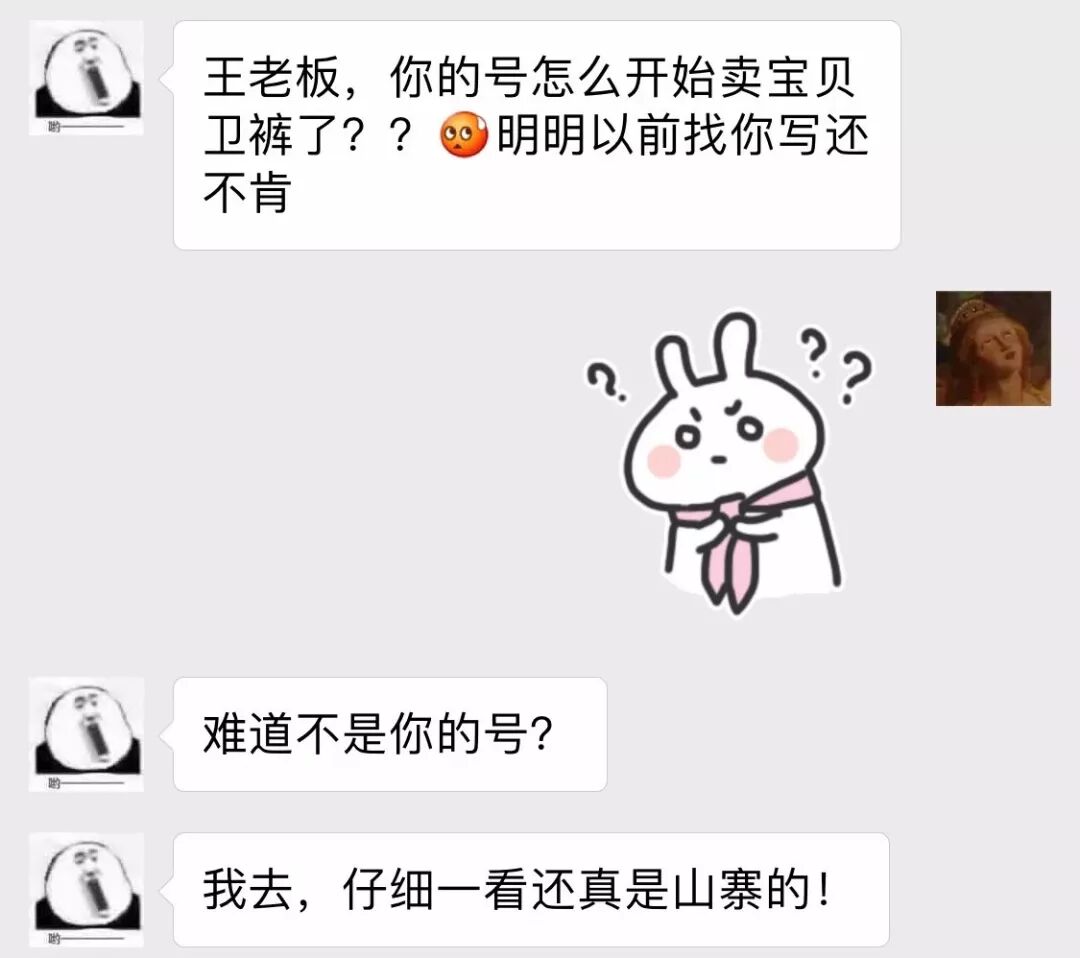This screenshot has height=958, width=1080.
Task: Open avatar beside 难道不是你的号 message
Action: click(86, 734)
